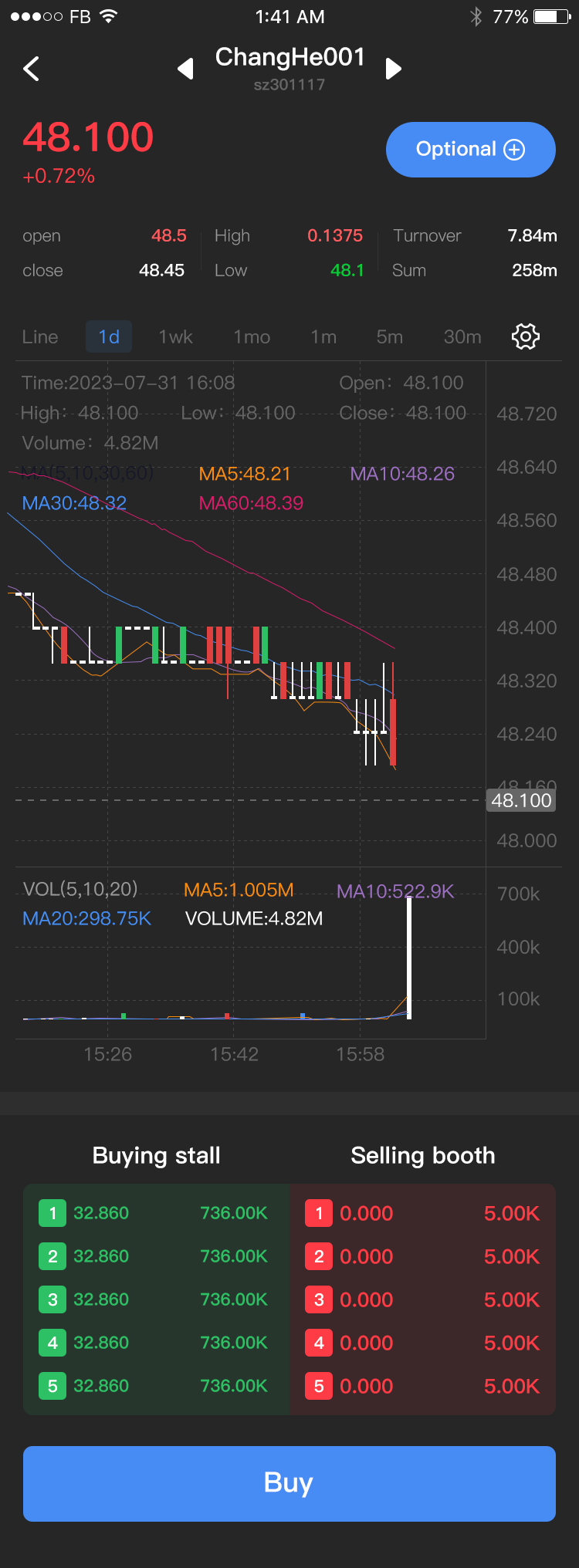Viewport: 579px width, 1568px height.
Task: Change chart to 30m interval
Action: 462,337
